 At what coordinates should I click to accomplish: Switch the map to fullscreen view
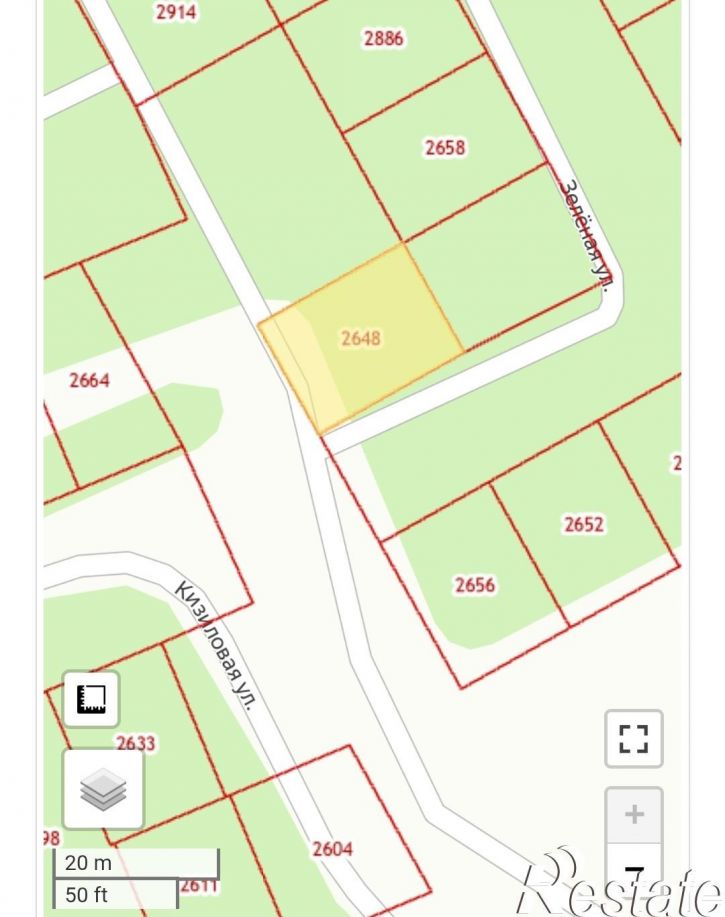pos(633,739)
